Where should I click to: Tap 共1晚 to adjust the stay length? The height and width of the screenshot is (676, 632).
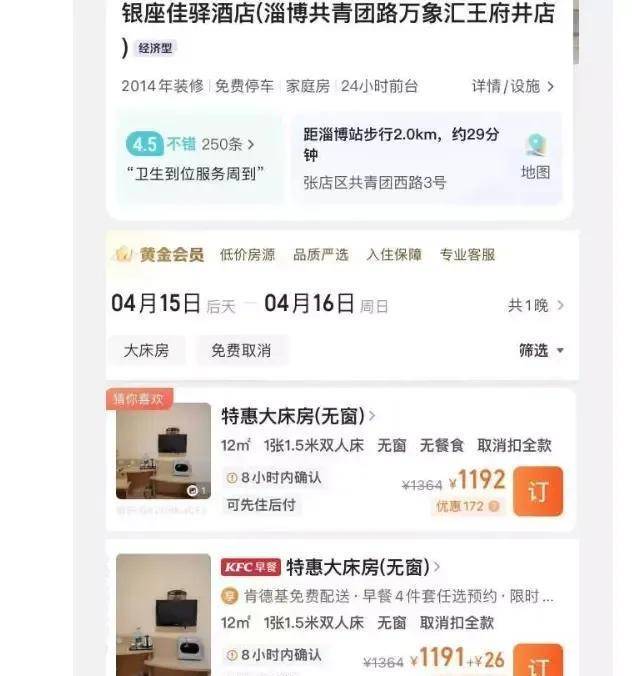pyautogui.click(x=535, y=305)
